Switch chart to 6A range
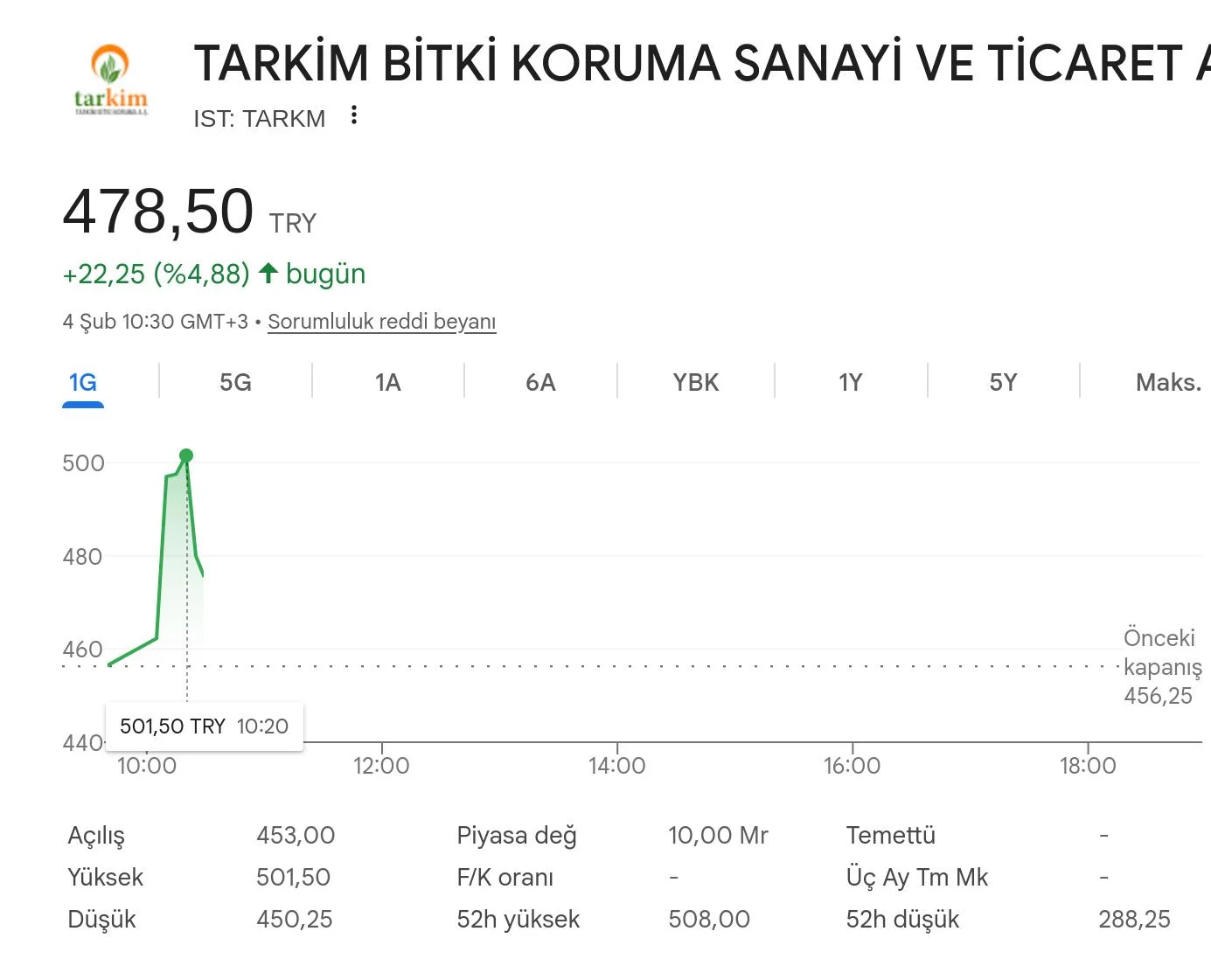The height and width of the screenshot is (980, 1211). [540, 383]
